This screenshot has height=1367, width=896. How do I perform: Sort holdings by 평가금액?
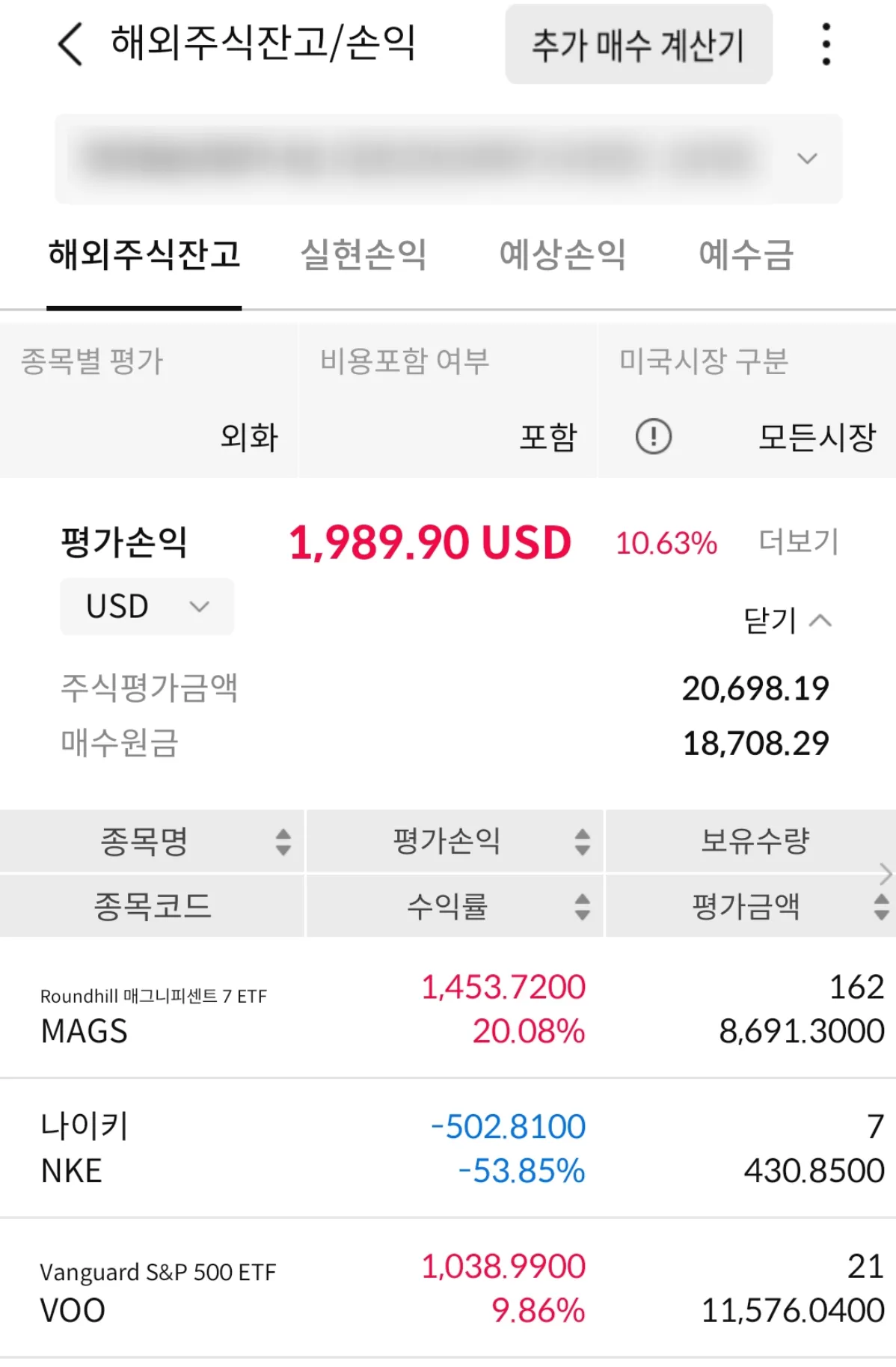[x=880, y=907]
